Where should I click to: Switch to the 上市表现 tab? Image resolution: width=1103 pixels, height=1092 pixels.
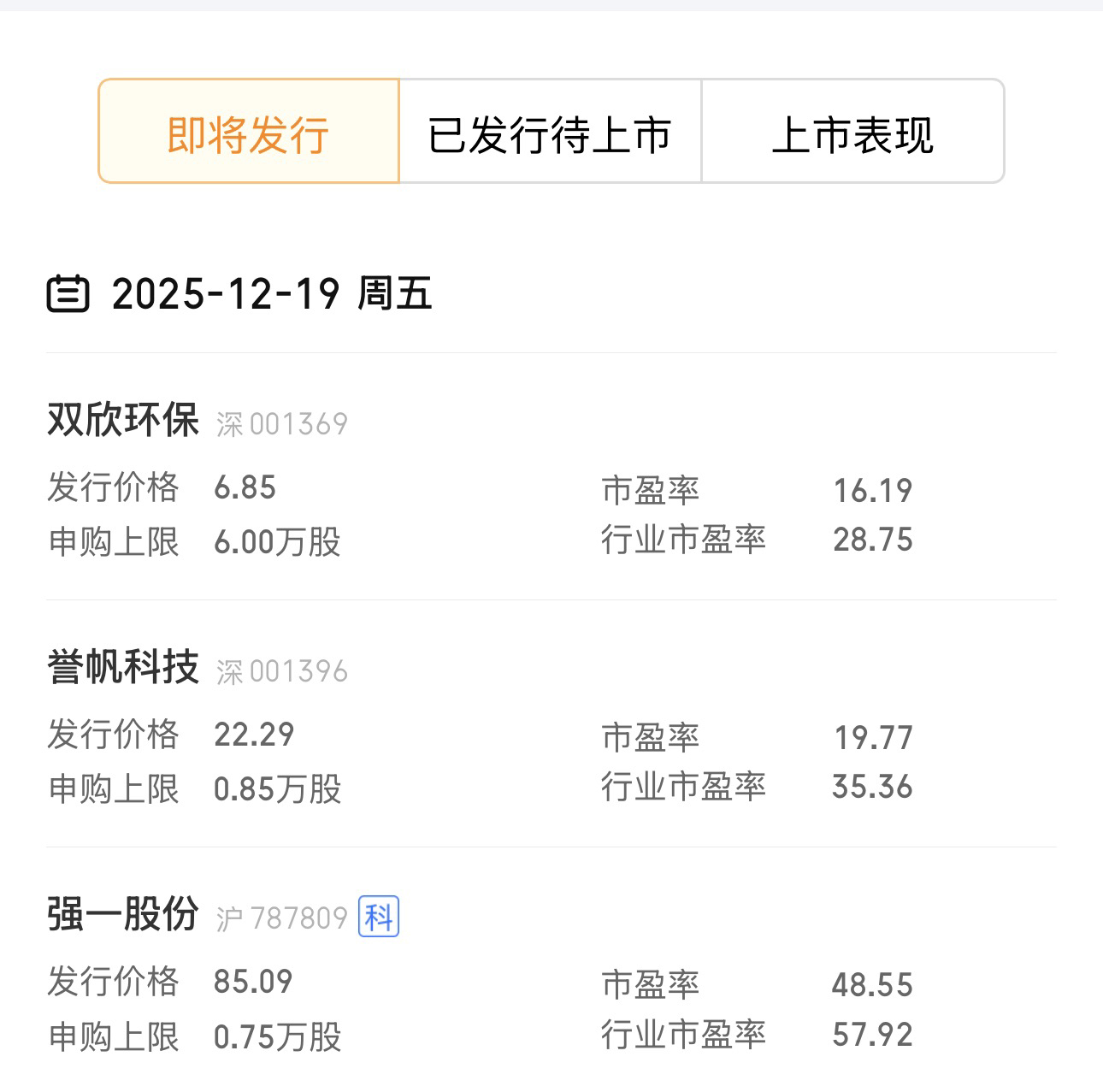point(852,132)
